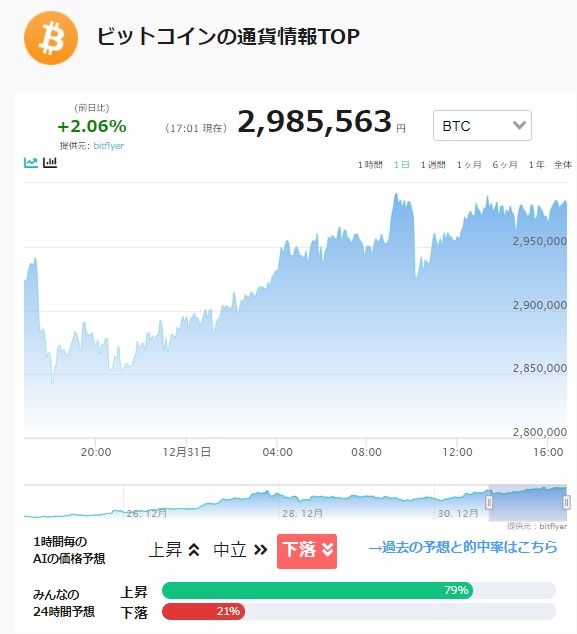Select the 1年 chart range
577x634 pixels.
537,165
